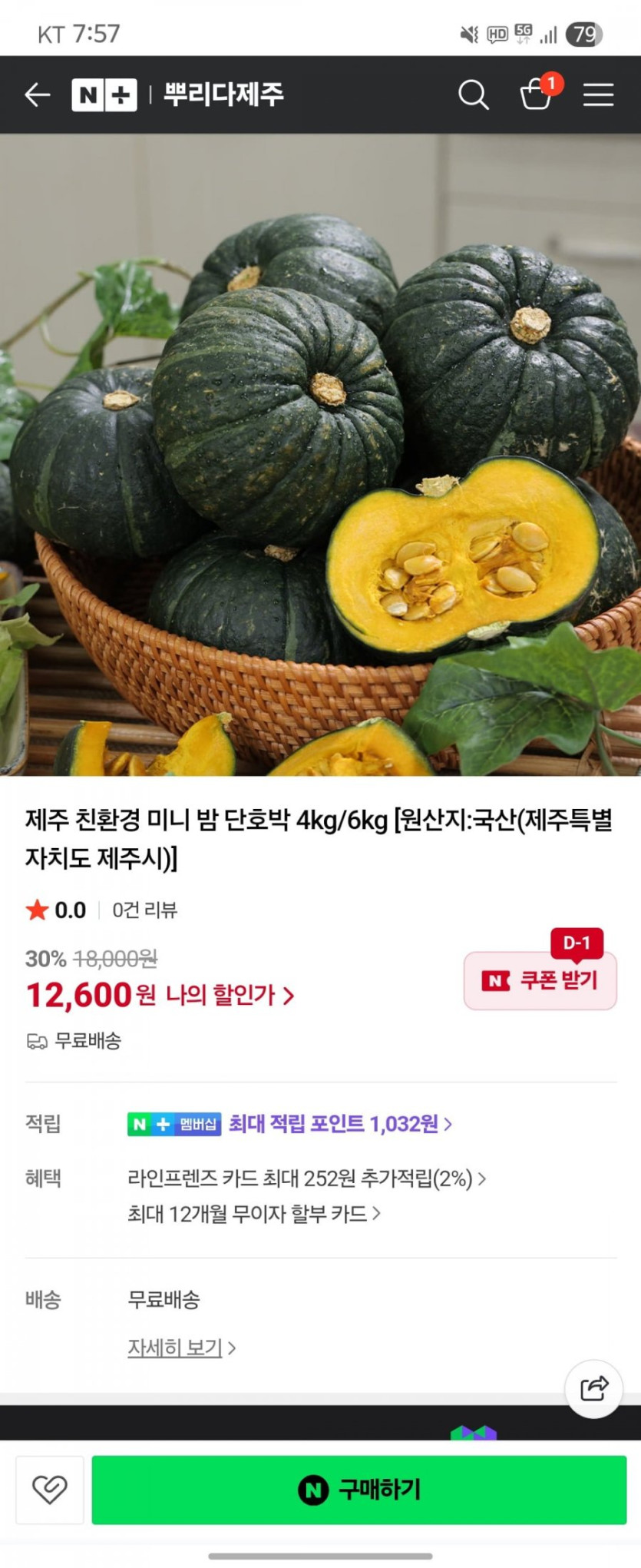641x1568 pixels.
Task: Open the hamburger menu
Action: (x=598, y=95)
